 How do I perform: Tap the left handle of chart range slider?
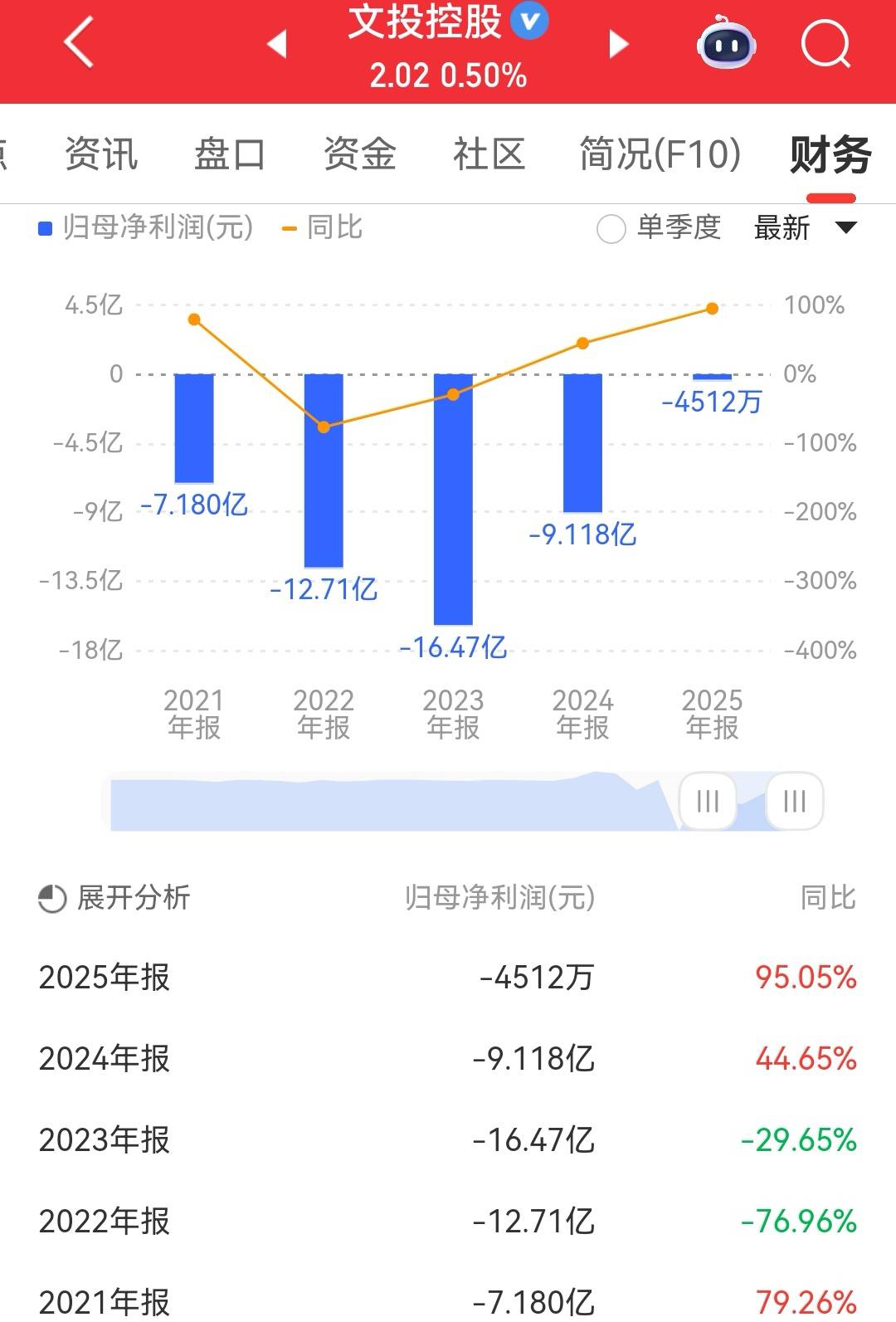708,801
